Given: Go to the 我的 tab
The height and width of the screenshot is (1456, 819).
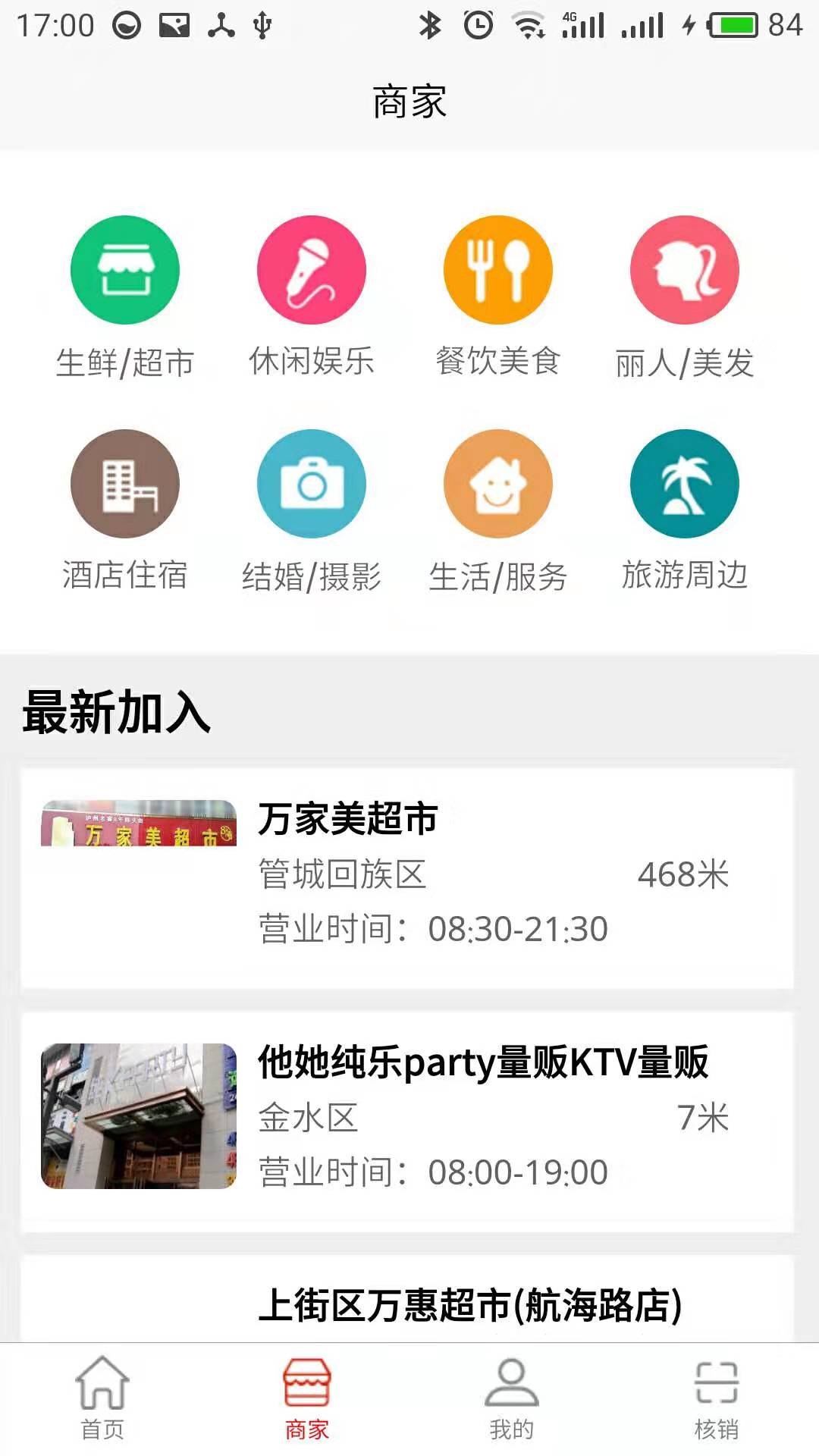Looking at the screenshot, I should tap(512, 1399).
